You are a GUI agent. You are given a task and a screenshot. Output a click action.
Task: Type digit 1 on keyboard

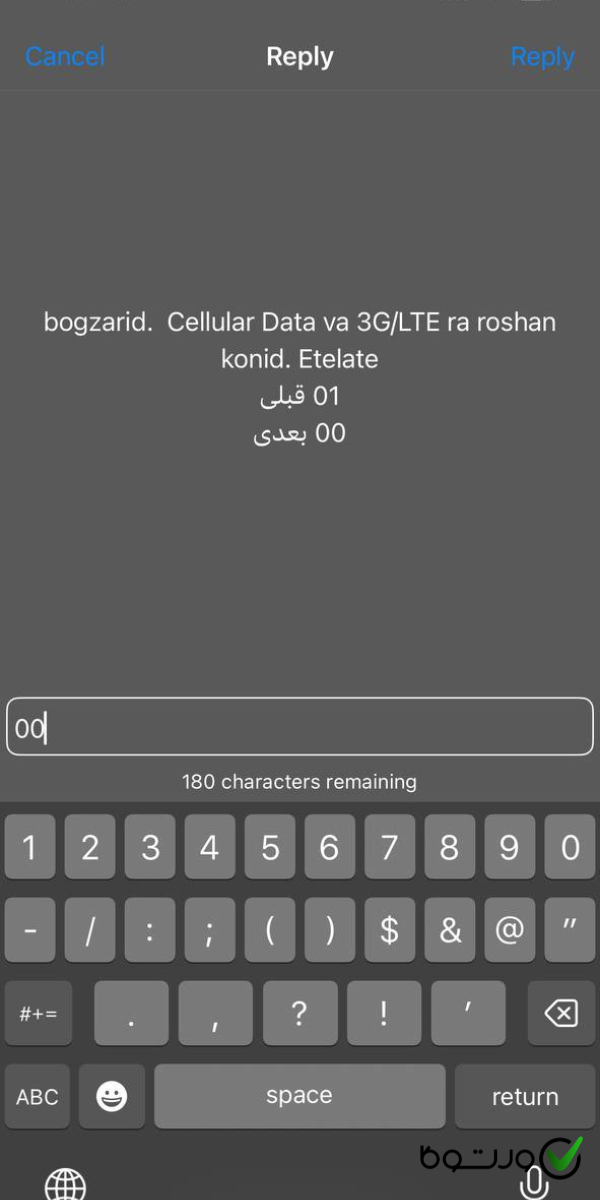pyautogui.click(x=30, y=848)
